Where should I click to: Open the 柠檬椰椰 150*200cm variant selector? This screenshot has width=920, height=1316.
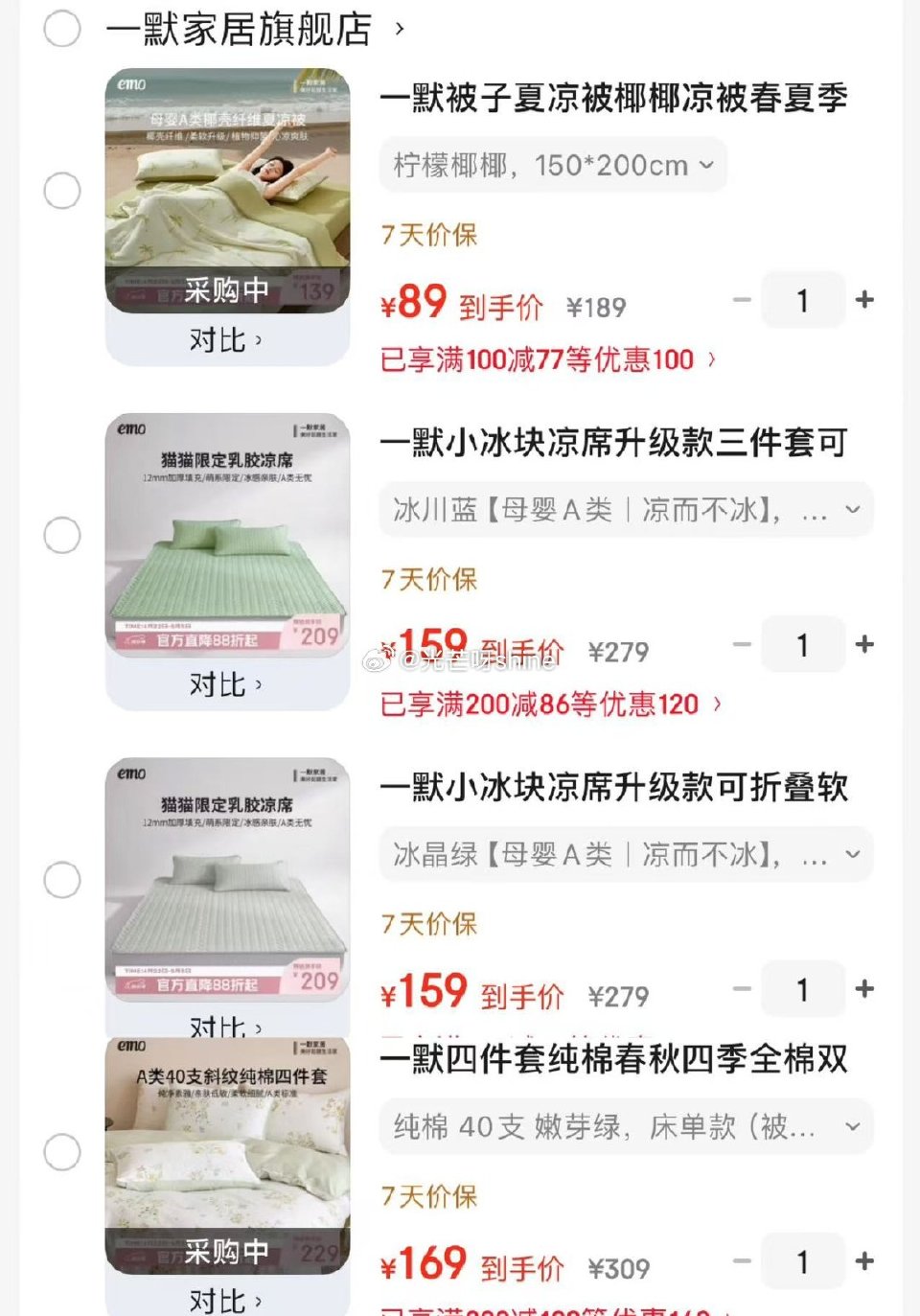(x=554, y=165)
